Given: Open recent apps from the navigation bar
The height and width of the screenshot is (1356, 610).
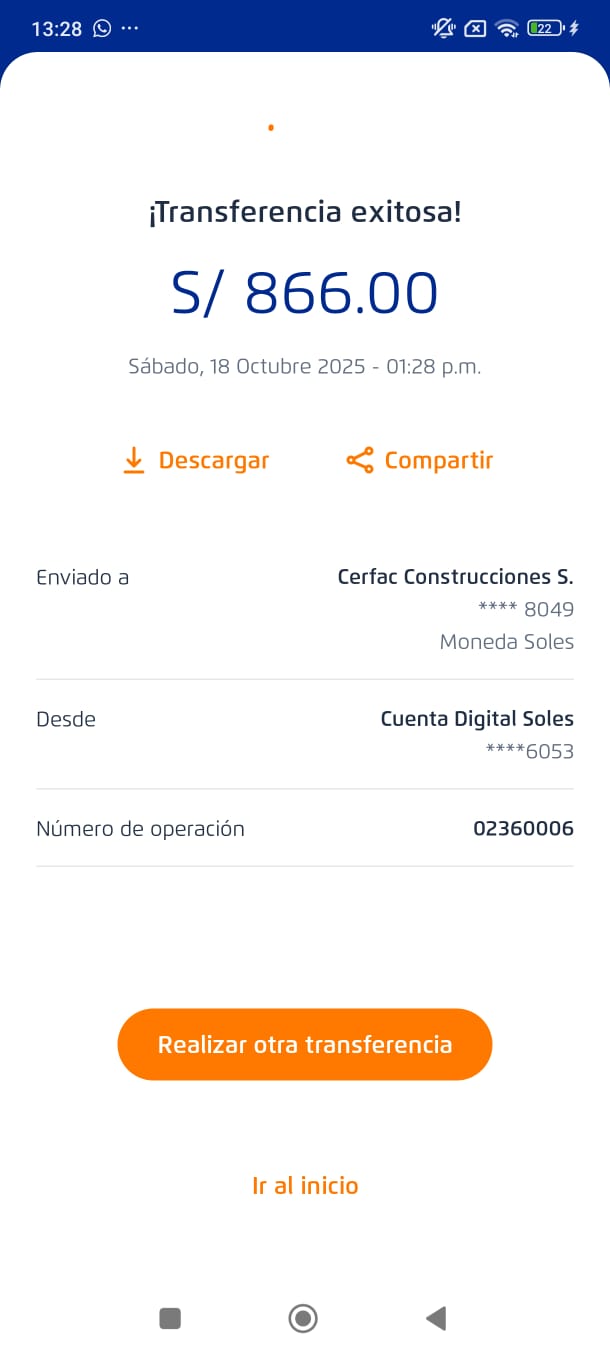Looking at the screenshot, I should [x=170, y=1318].
